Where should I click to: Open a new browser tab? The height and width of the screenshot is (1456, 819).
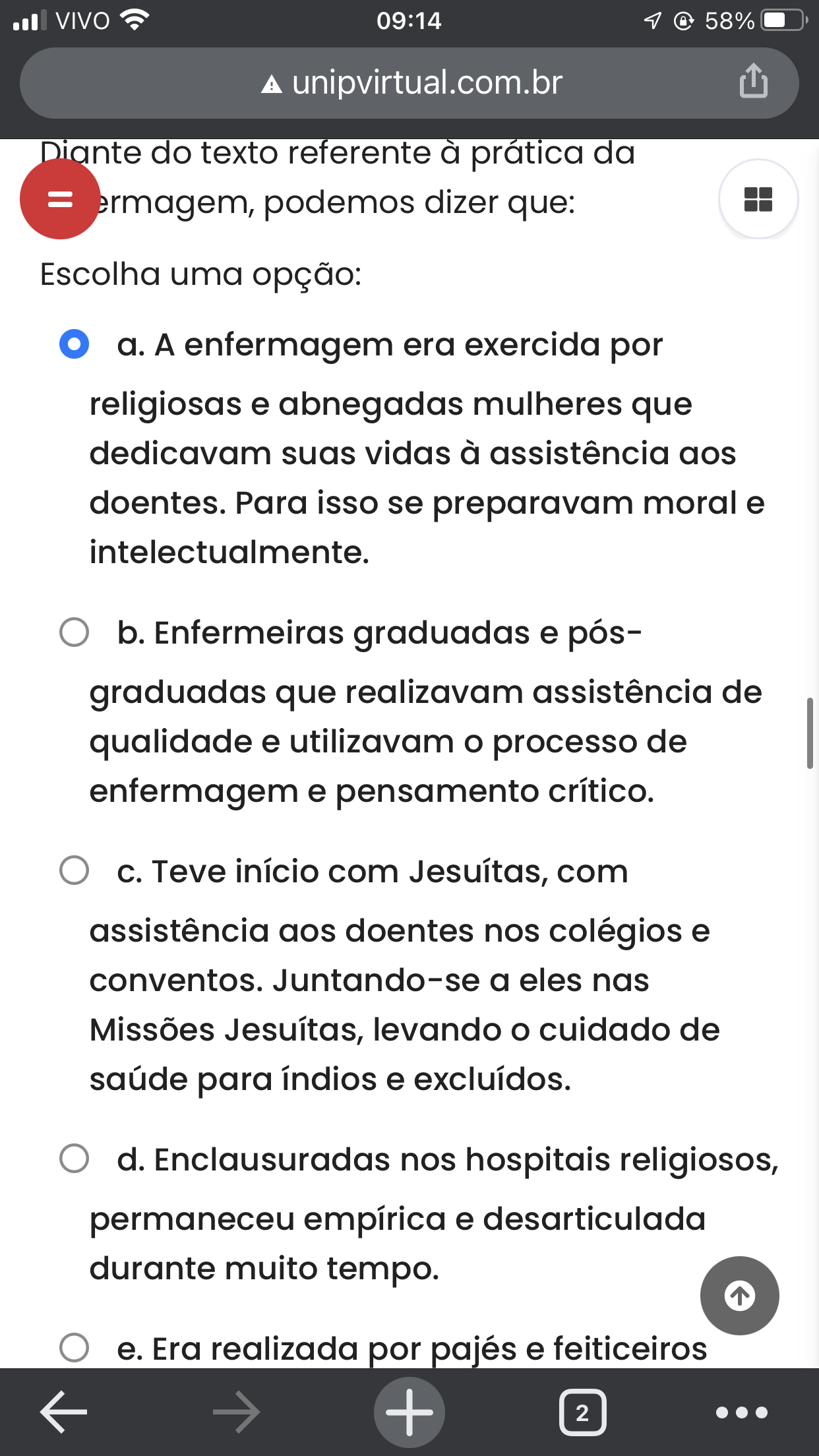[409, 1412]
